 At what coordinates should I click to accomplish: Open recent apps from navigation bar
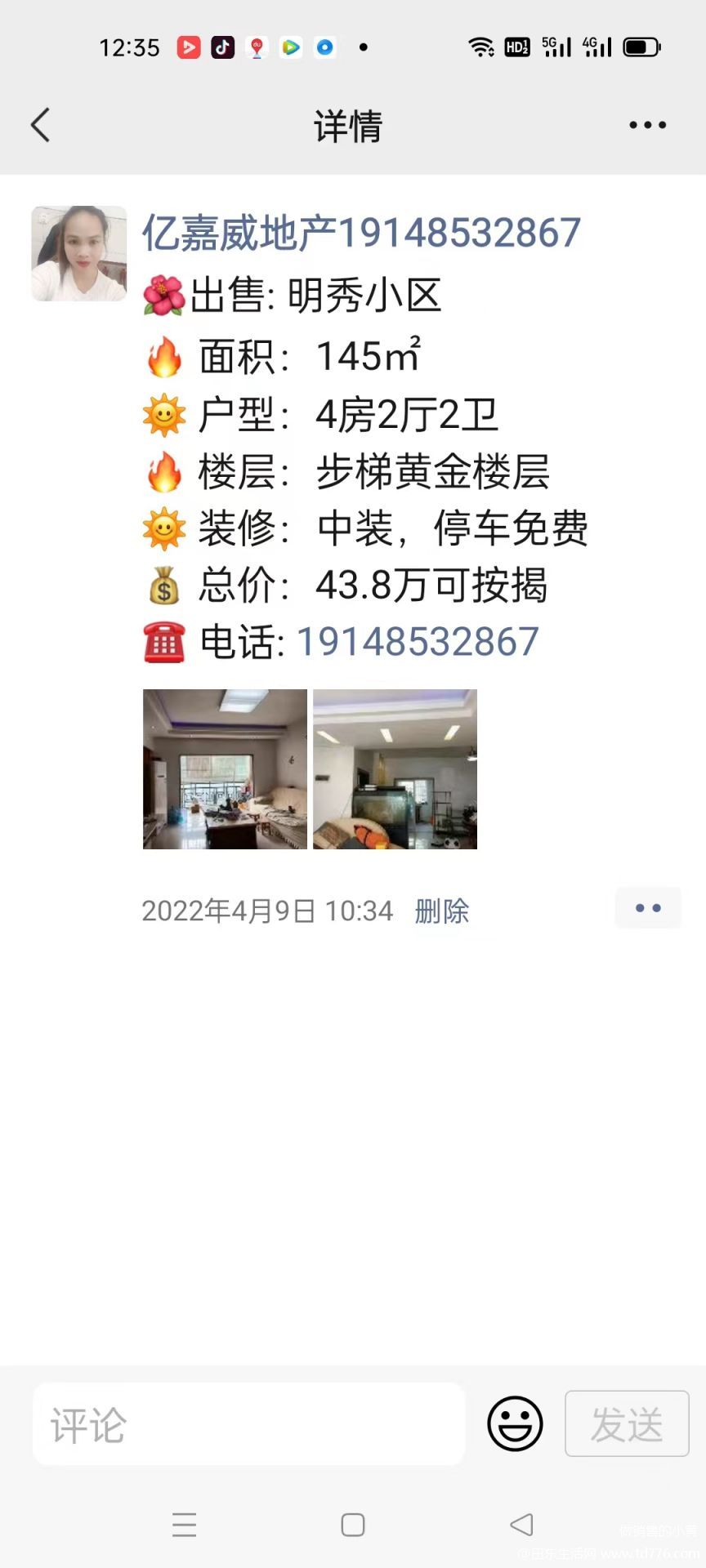(185, 1525)
